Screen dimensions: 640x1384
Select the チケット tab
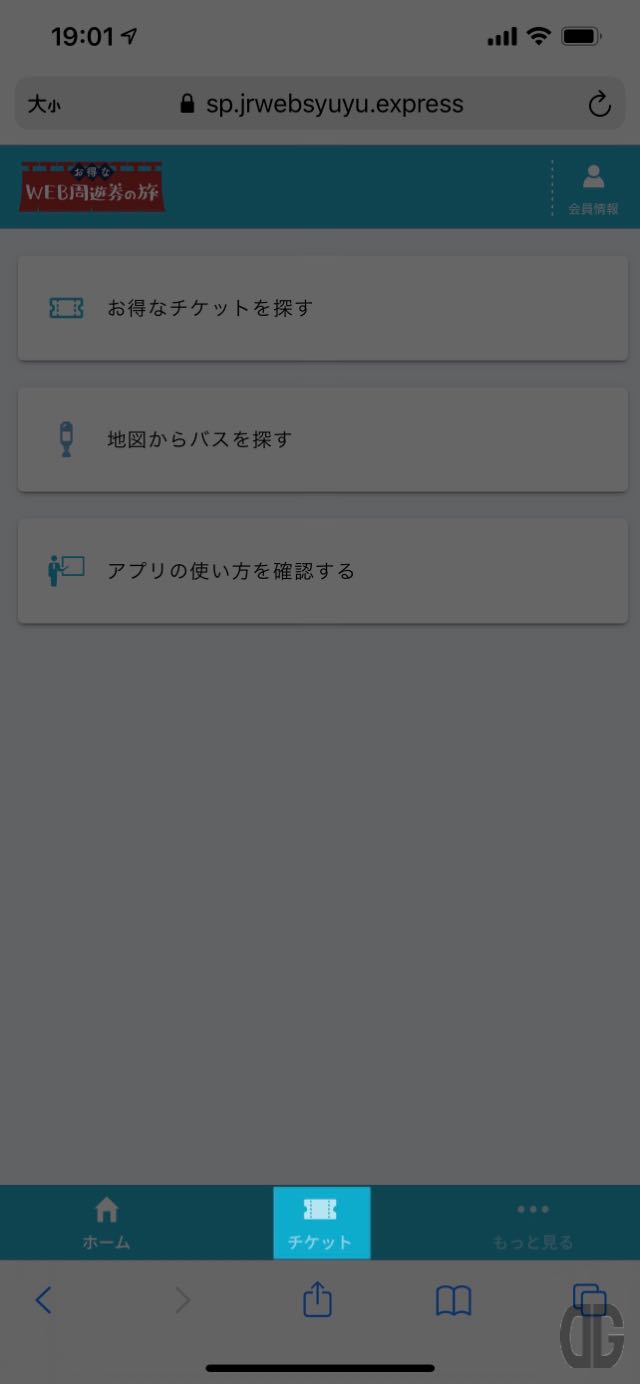point(321,1223)
